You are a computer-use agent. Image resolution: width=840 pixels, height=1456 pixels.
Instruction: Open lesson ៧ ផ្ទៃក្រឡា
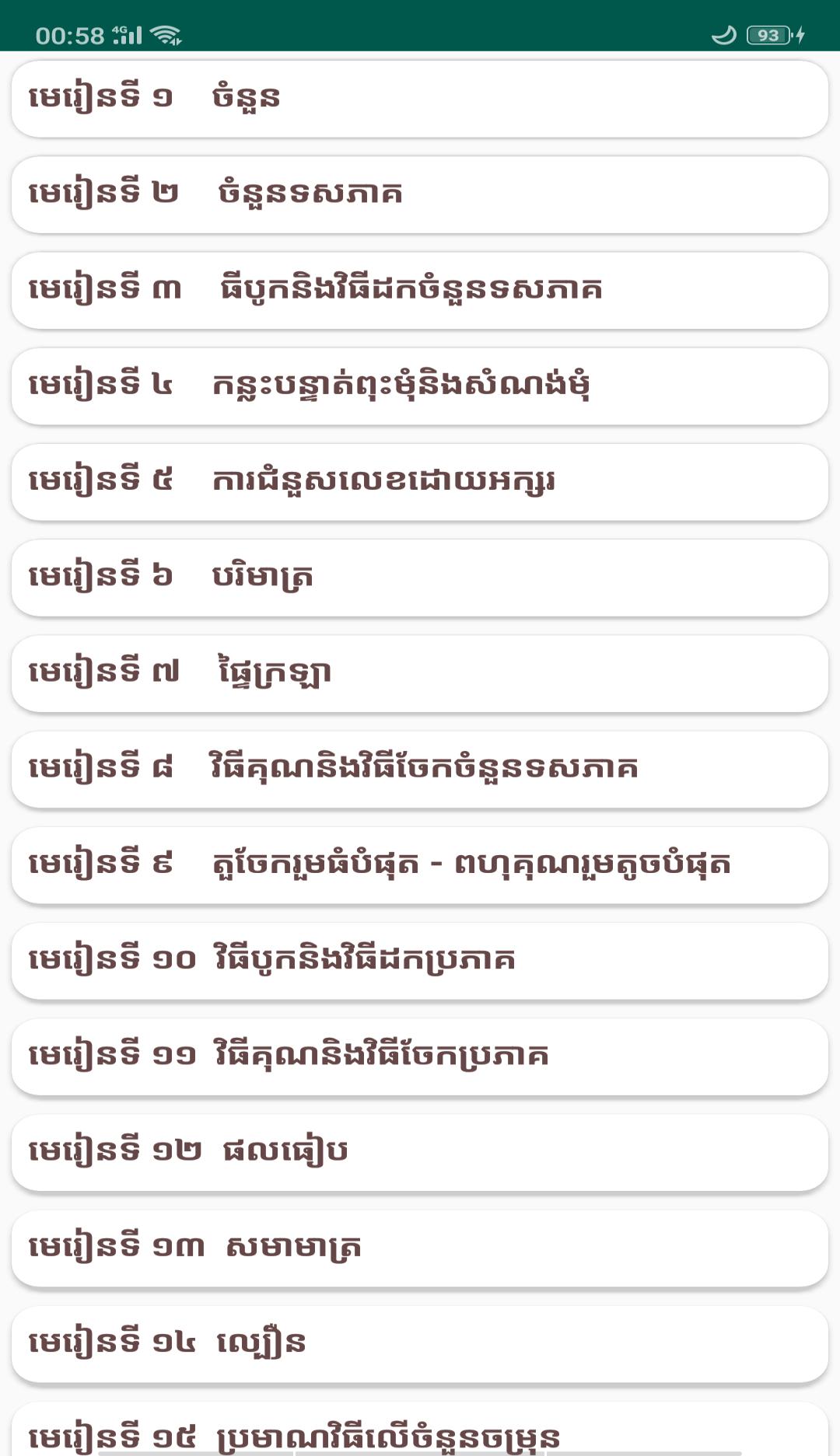[x=420, y=673]
